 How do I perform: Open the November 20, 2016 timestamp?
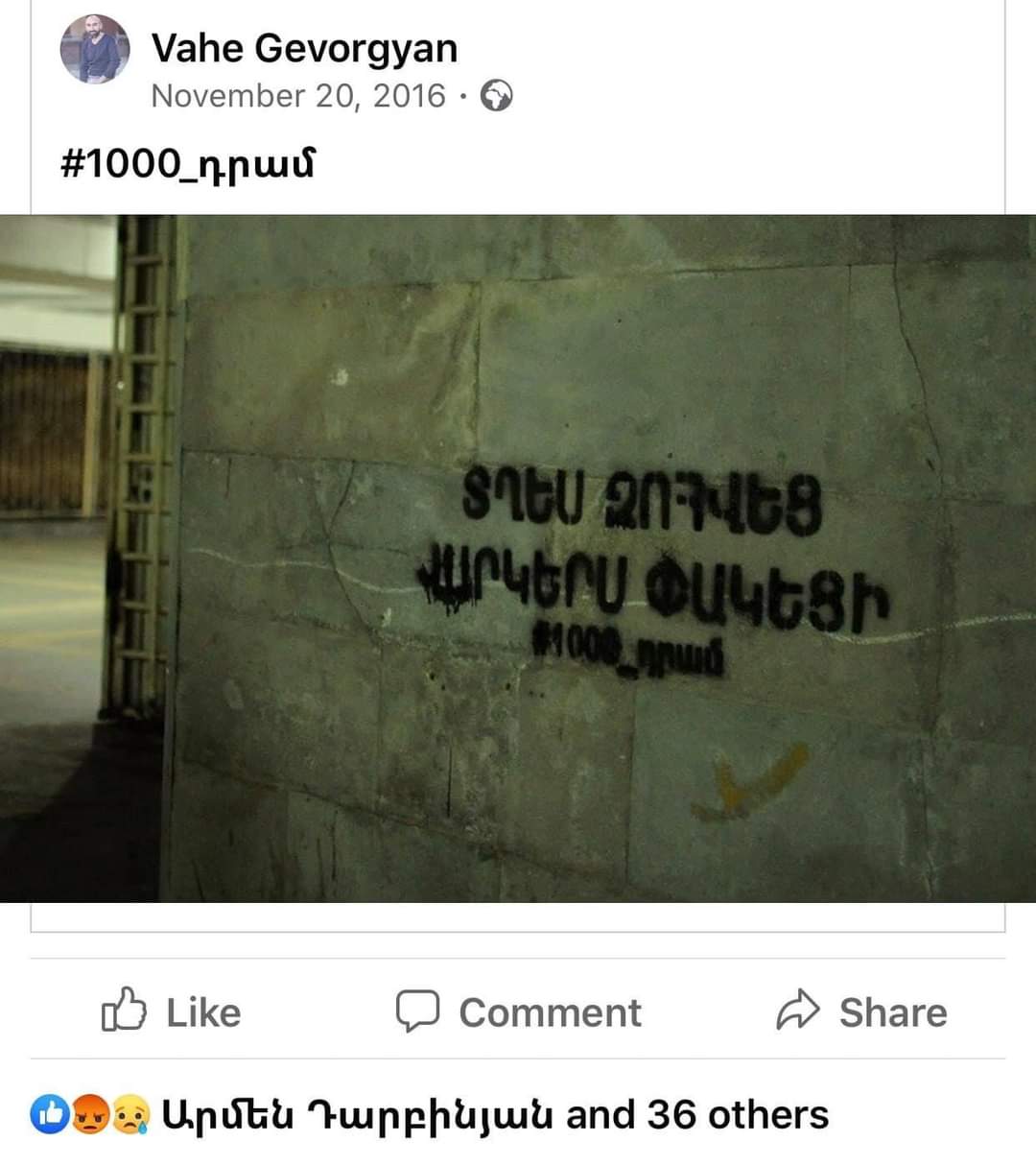click(298, 96)
